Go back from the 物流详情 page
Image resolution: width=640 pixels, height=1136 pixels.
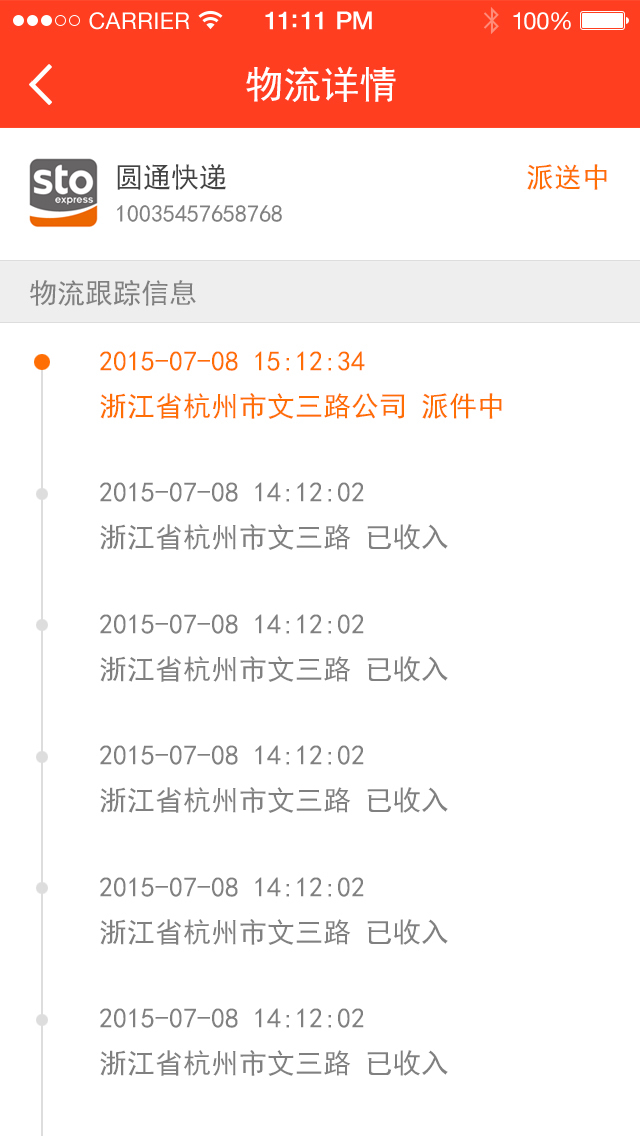point(41,85)
